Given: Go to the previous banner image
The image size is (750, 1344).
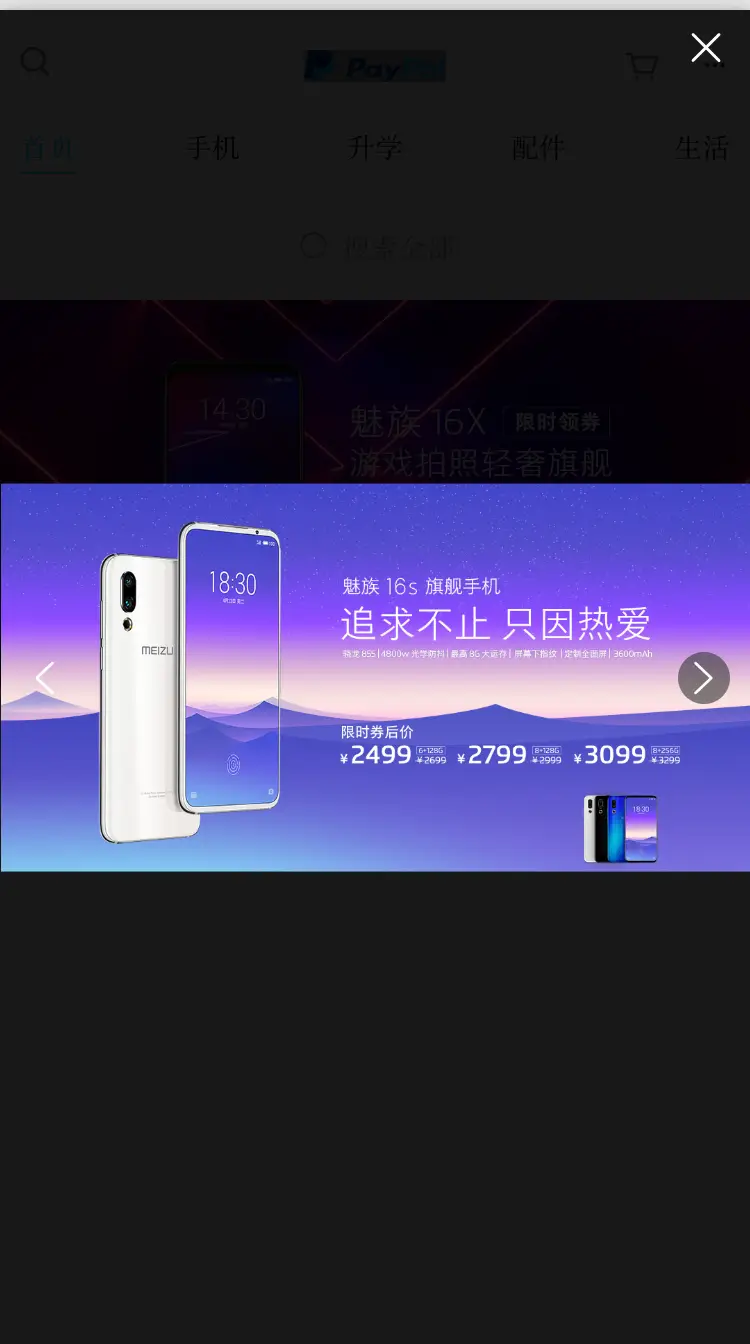Looking at the screenshot, I should point(45,678).
